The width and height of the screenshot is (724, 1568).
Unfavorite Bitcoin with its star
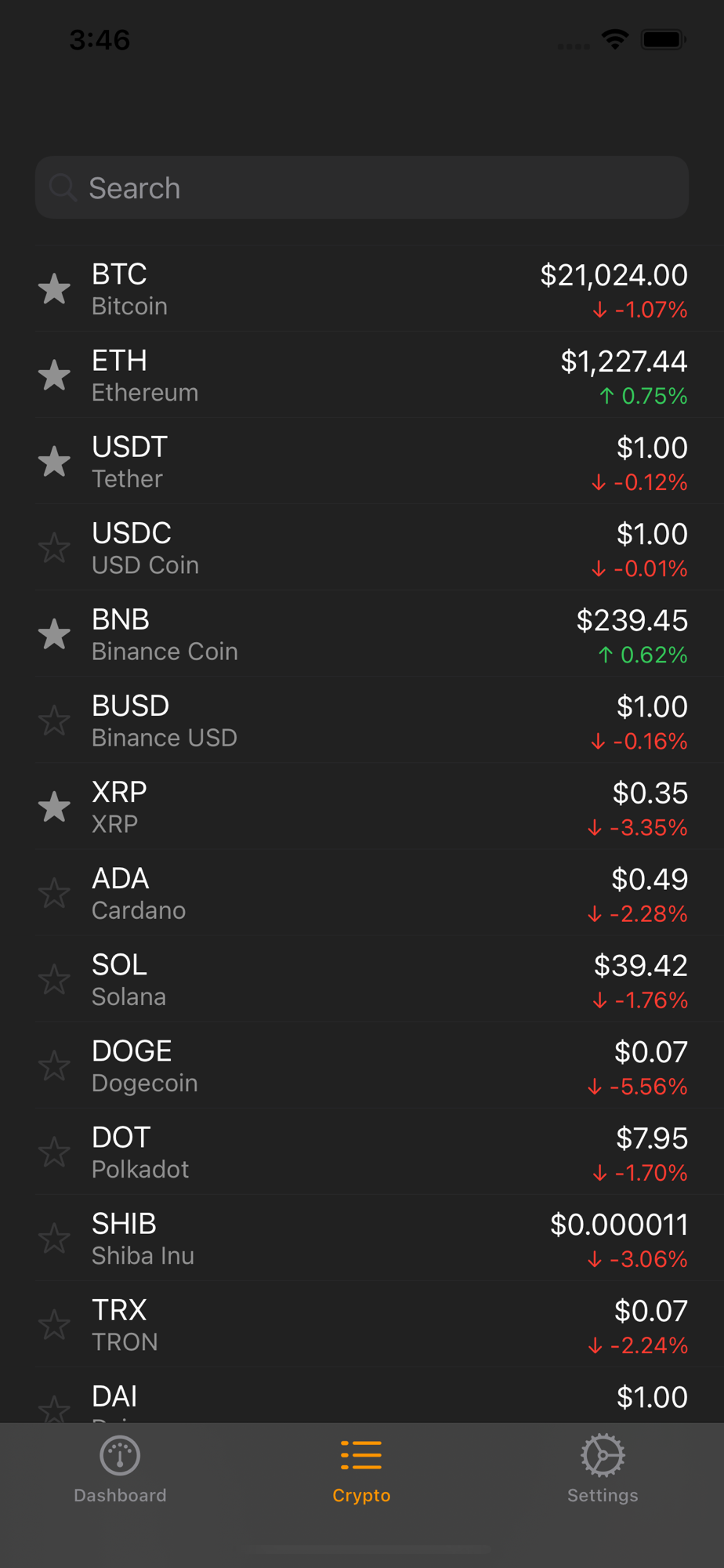click(x=55, y=289)
